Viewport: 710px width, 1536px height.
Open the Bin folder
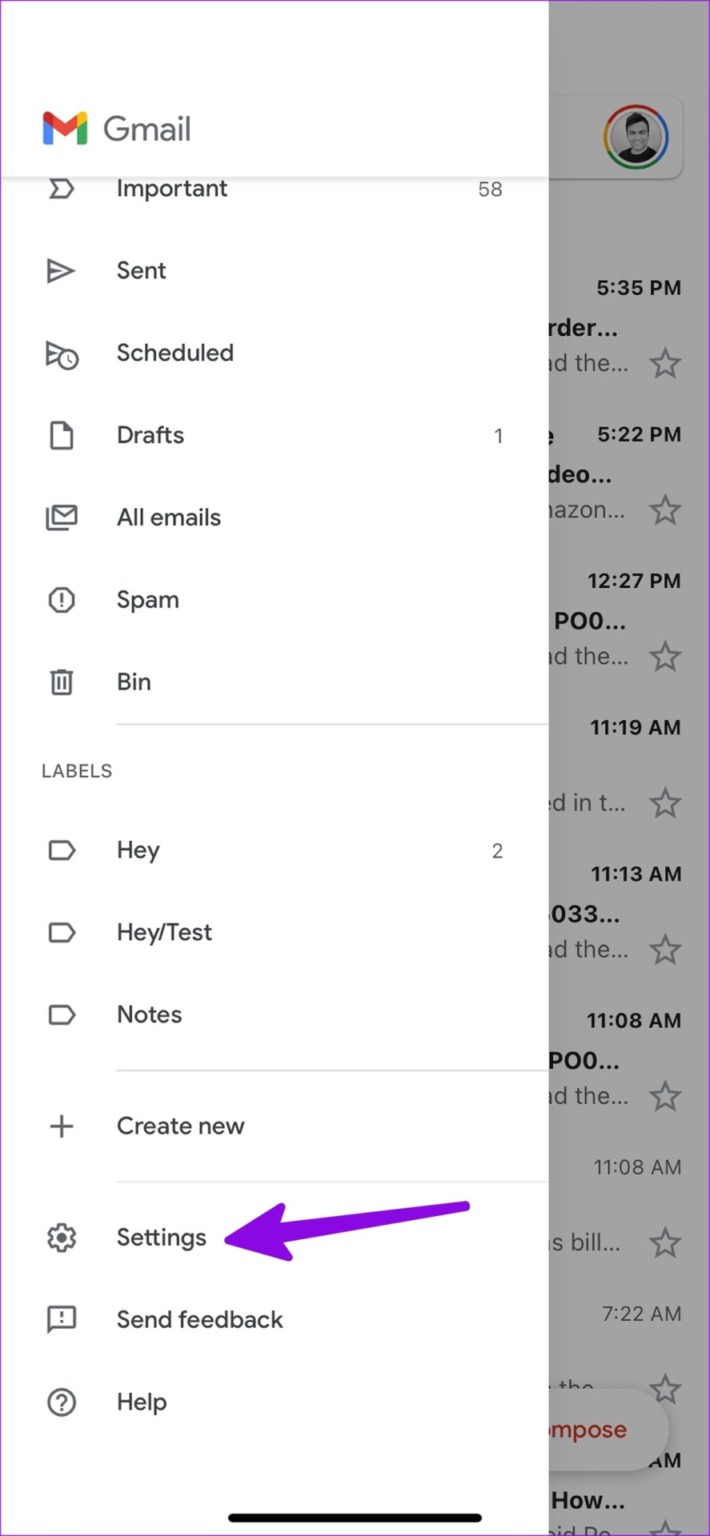[x=133, y=682]
